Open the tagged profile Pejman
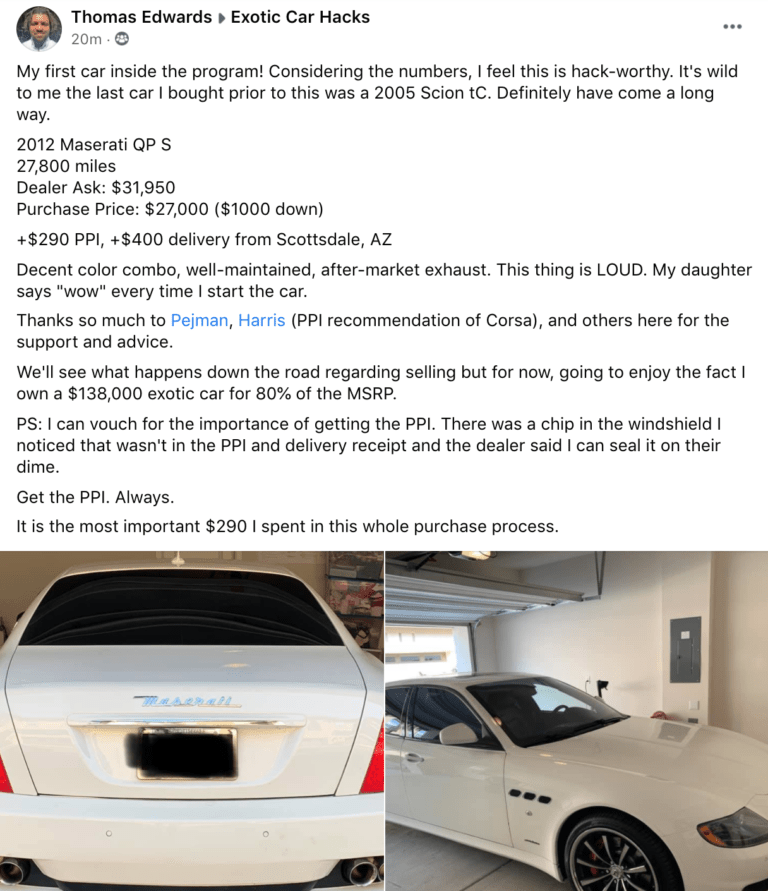 (199, 320)
